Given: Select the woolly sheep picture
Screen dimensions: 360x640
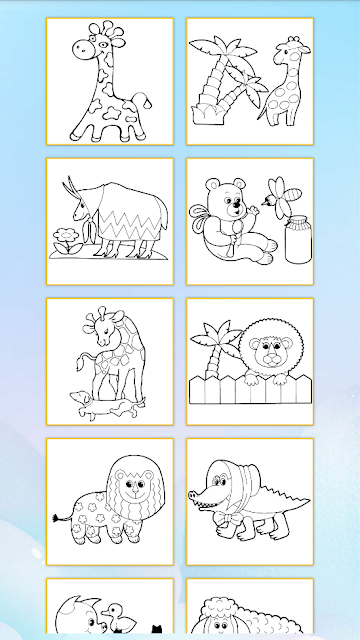Looking at the screenshot, I should tap(250, 606).
